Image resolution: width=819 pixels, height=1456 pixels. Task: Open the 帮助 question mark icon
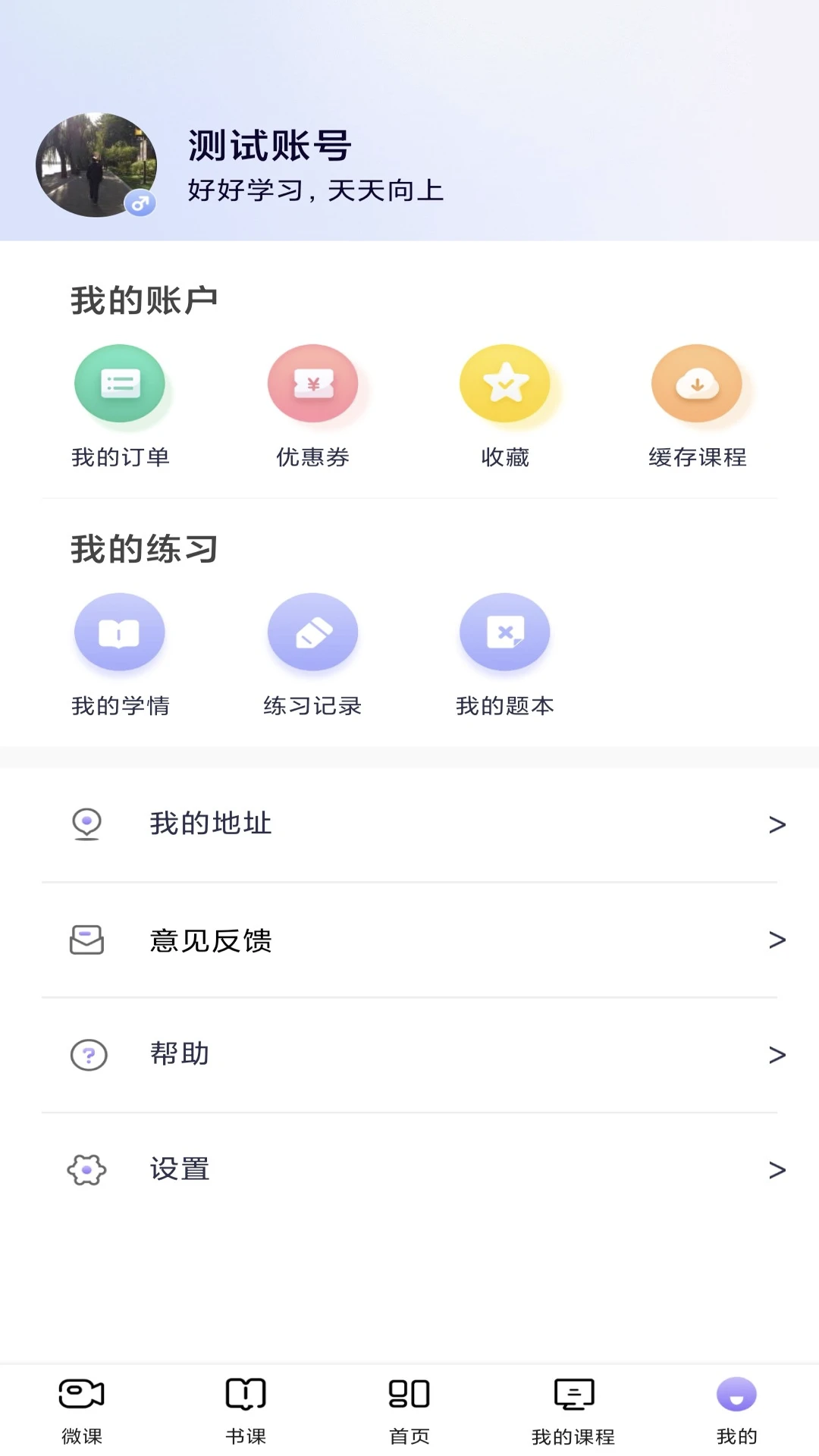click(x=87, y=1054)
